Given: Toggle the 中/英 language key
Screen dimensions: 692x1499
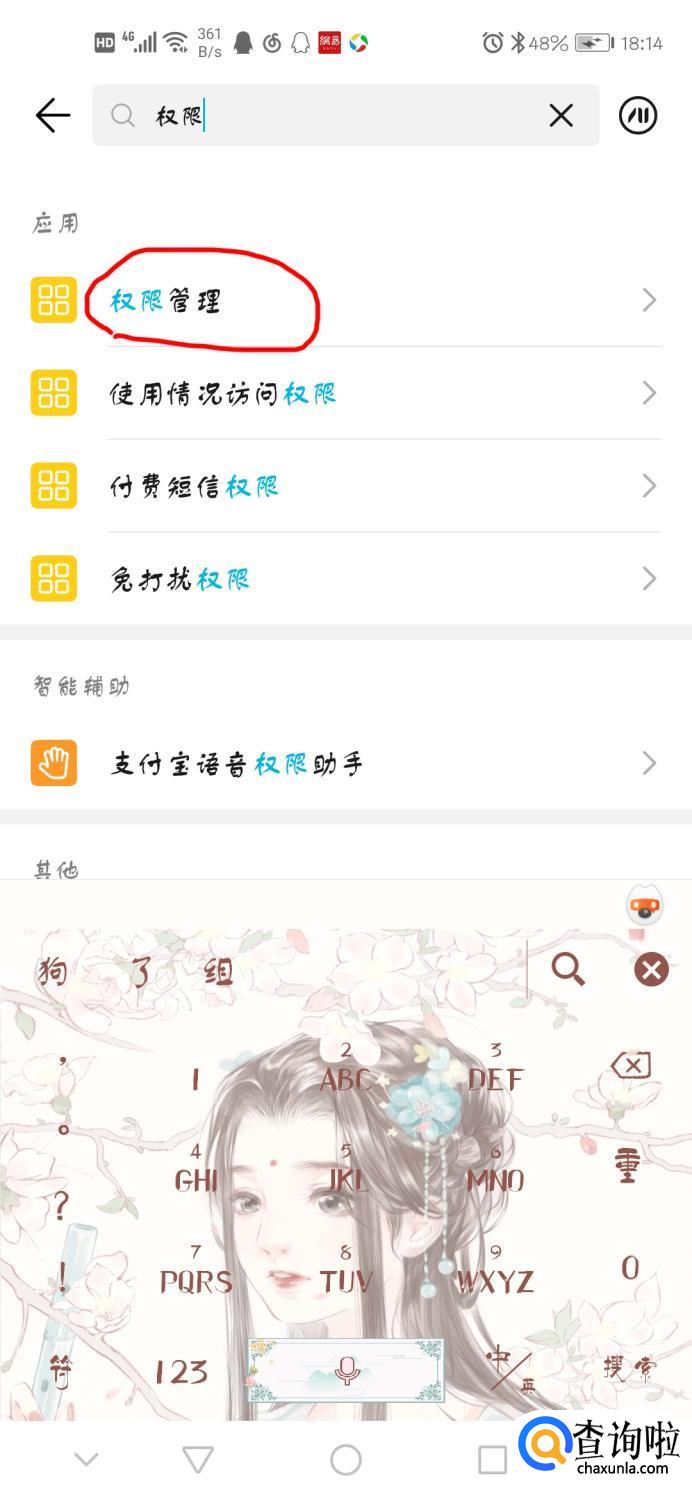Looking at the screenshot, I should click(x=510, y=1369).
